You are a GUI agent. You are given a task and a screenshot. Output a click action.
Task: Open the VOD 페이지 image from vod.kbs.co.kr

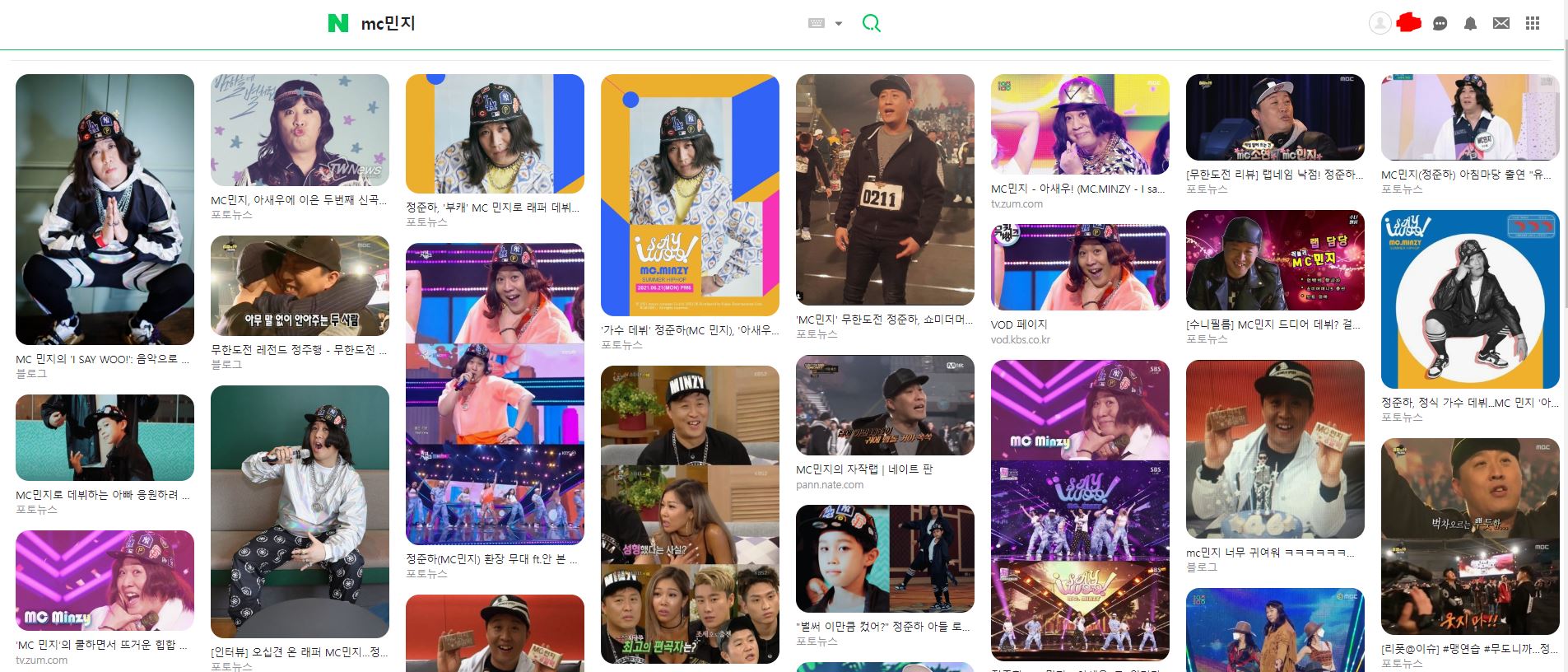(1080, 267)
